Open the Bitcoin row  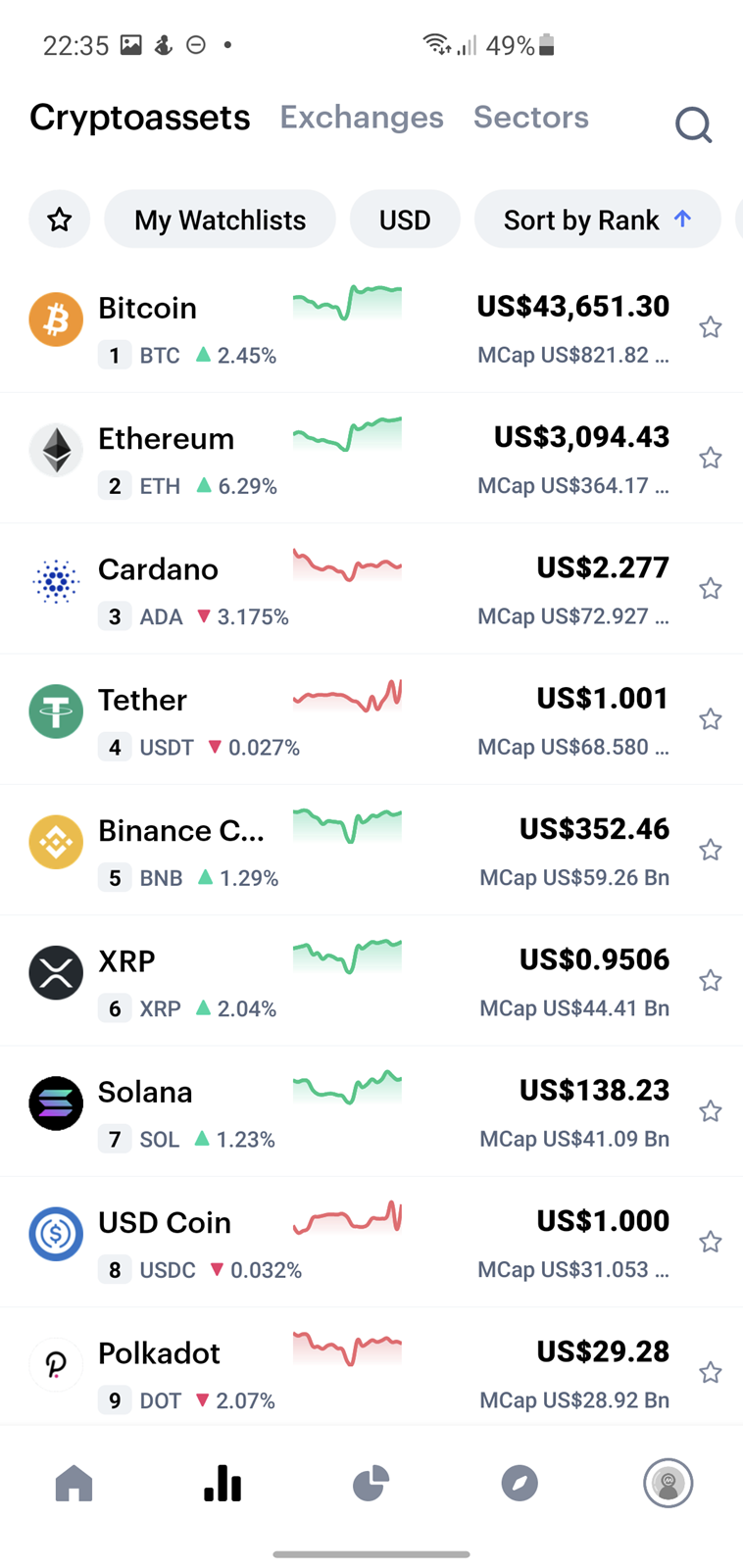coord(371,328)
